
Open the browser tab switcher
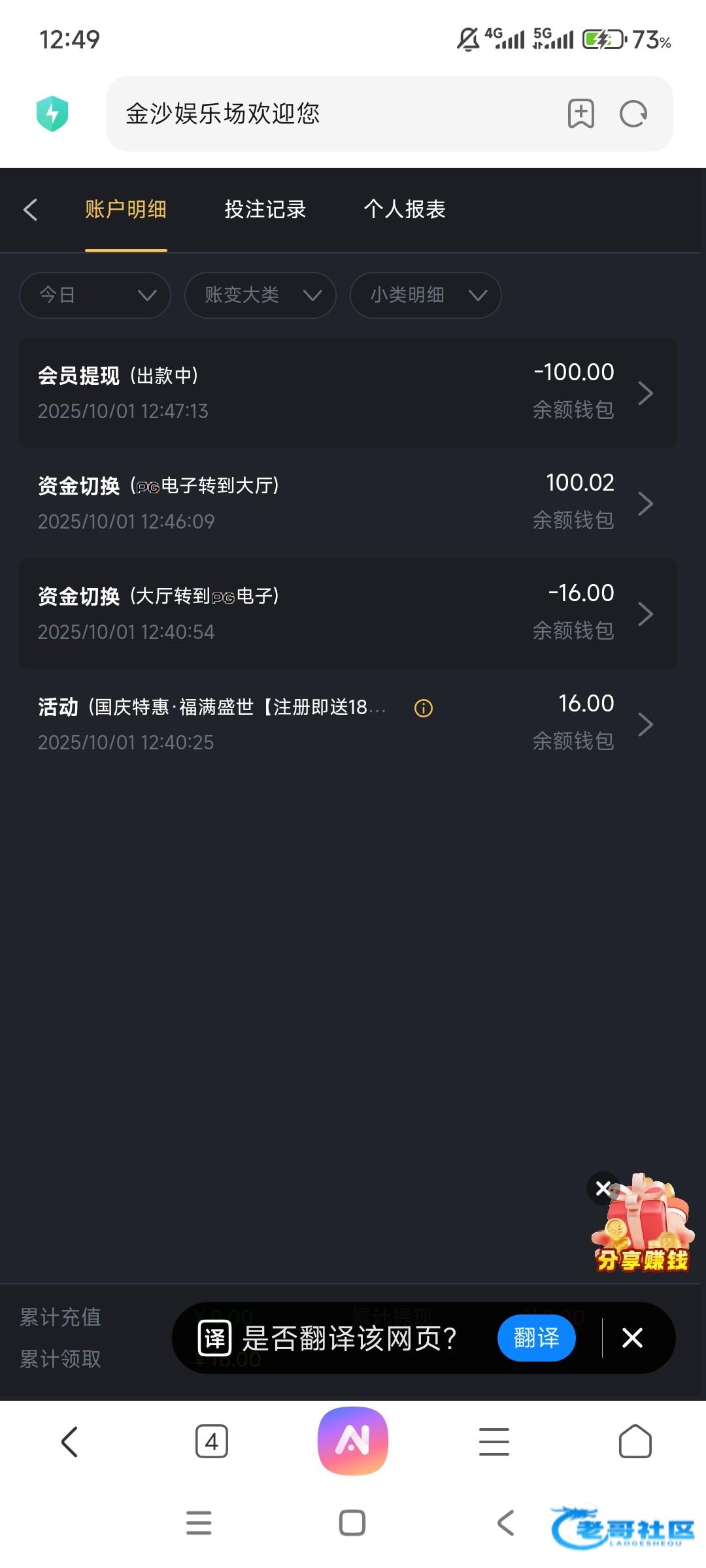point(212,1441)
